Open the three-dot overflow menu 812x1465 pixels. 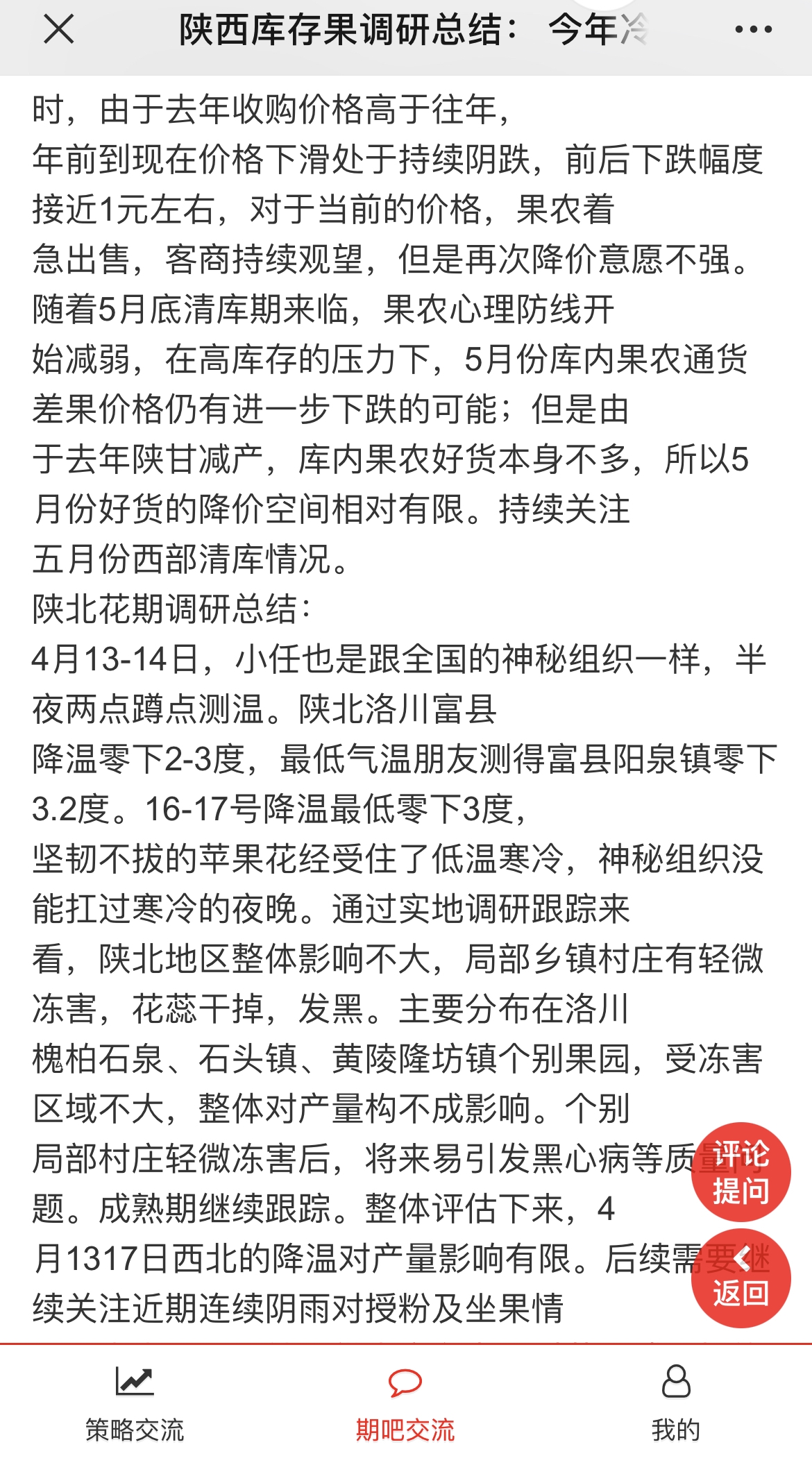(753, 30)
